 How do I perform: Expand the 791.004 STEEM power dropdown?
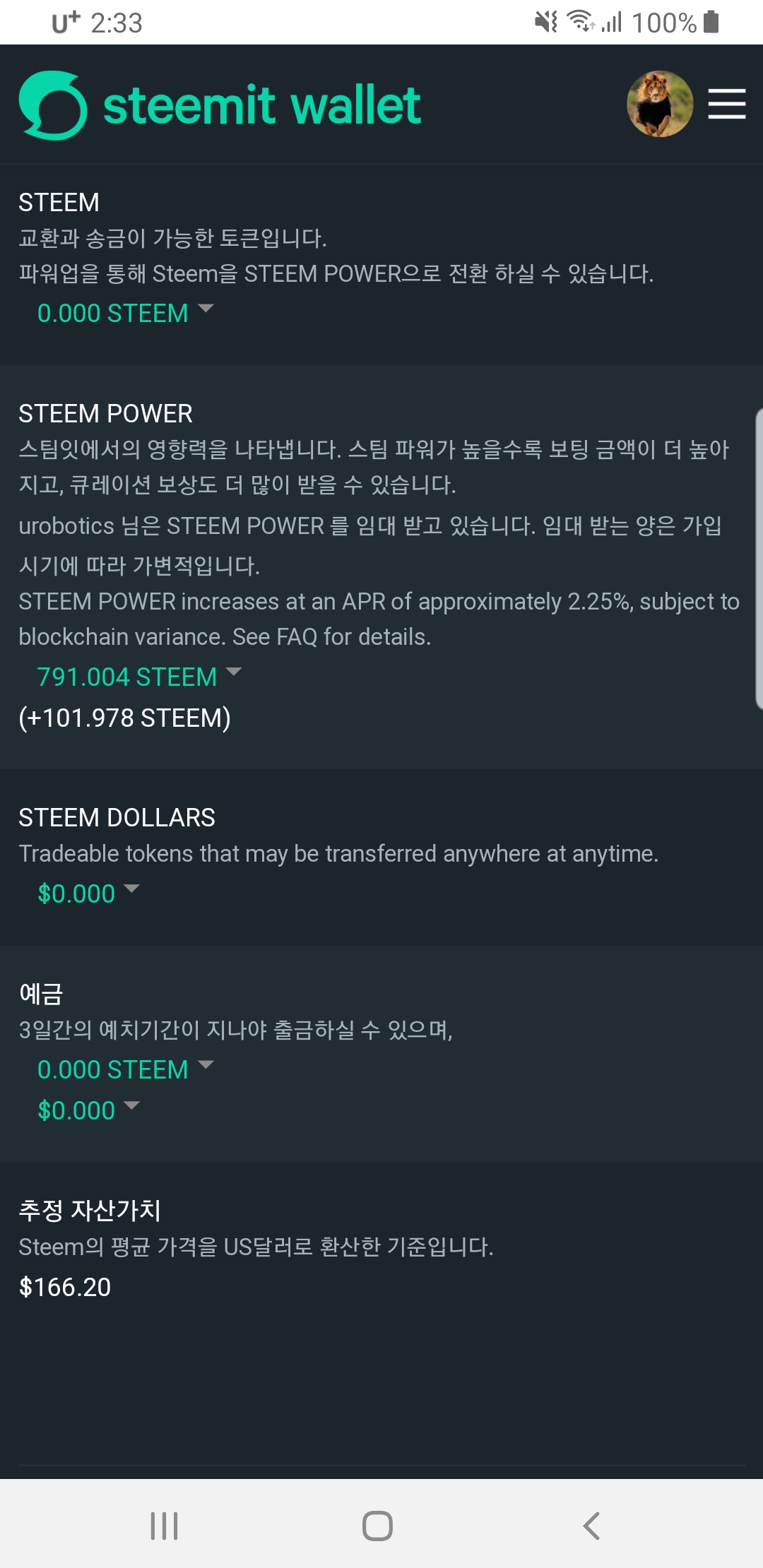[x=139, y=677]
